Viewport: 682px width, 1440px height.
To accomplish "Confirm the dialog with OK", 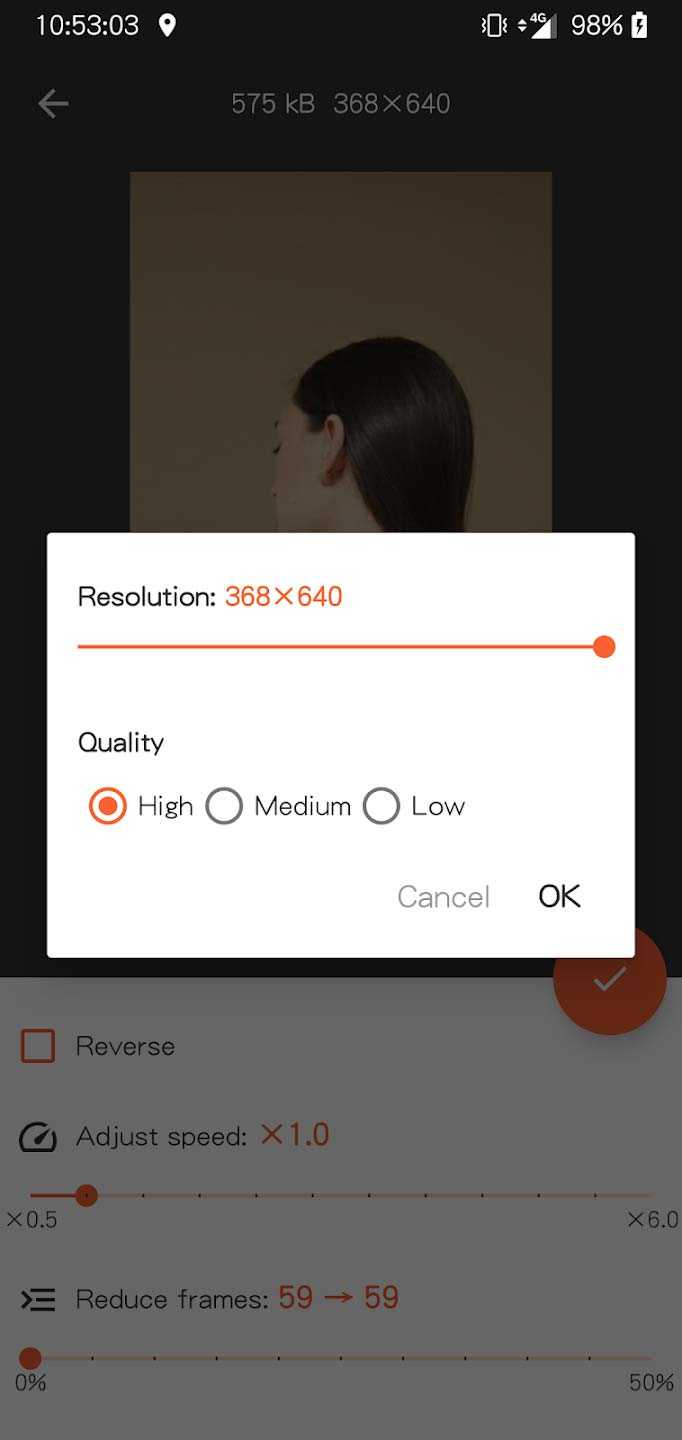I will 559,896.
